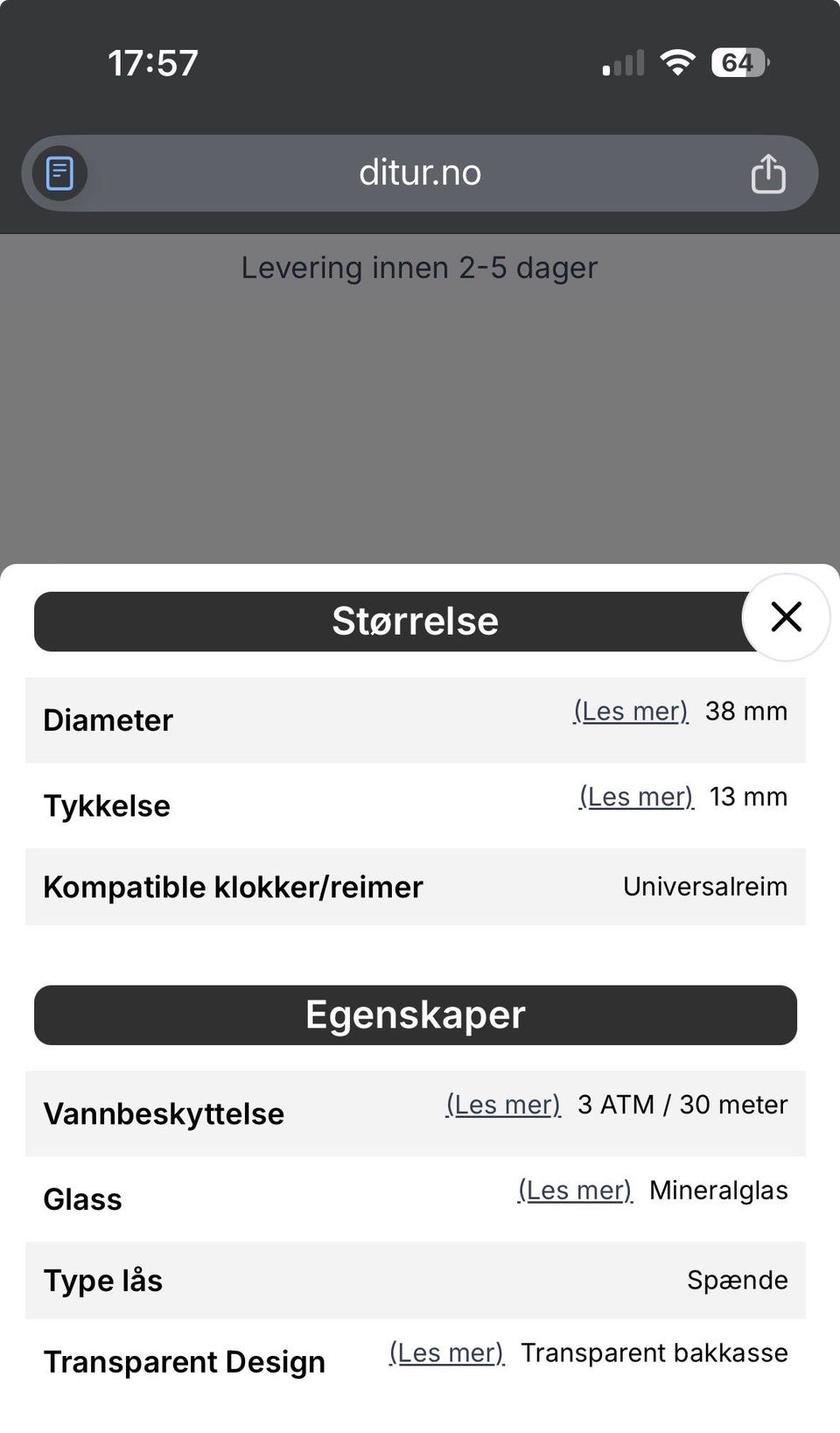Read more about Glass
840x1433 pixels.
click(575, 1191)
